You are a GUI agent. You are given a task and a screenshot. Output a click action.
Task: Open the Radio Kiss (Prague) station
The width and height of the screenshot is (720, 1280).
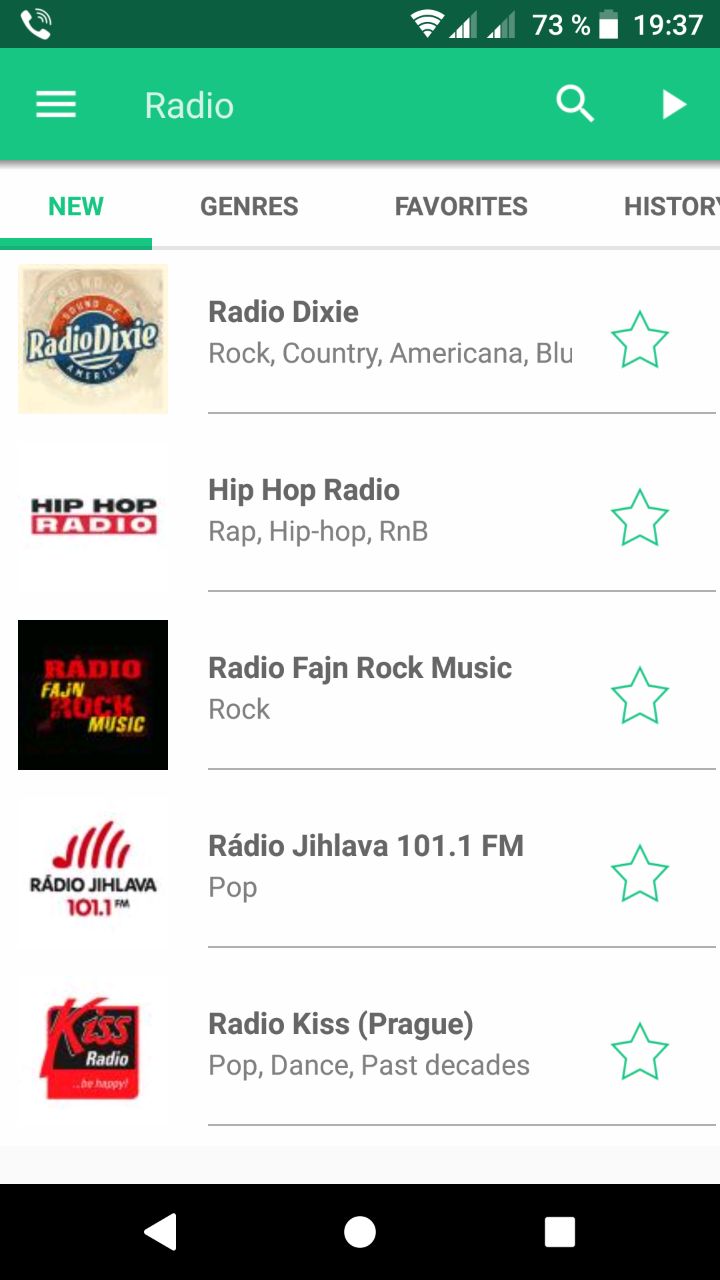pyautogui.click(x=360, y=1051)
